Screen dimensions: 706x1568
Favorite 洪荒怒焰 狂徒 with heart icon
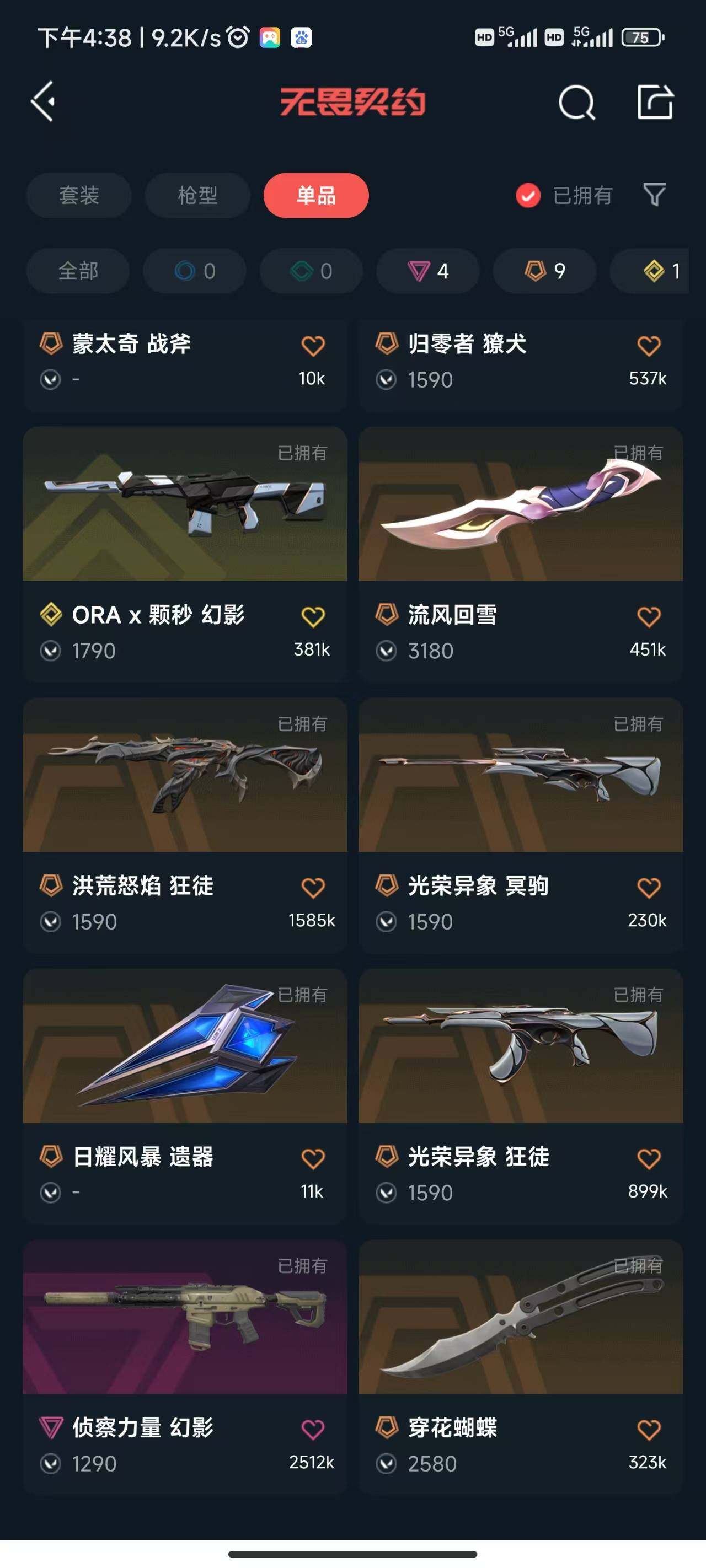(313, 888)
